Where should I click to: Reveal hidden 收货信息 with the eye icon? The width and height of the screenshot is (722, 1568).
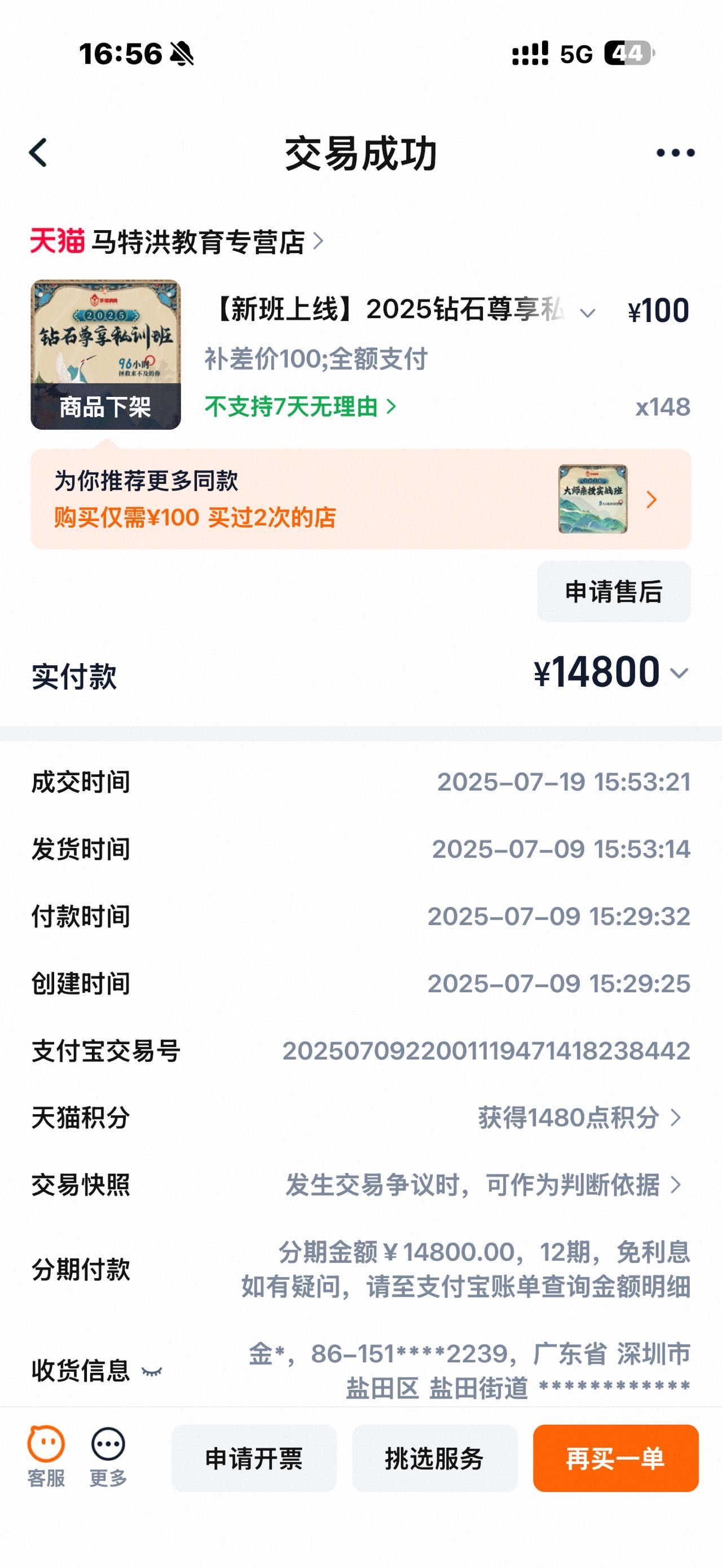click(152, 1371)
